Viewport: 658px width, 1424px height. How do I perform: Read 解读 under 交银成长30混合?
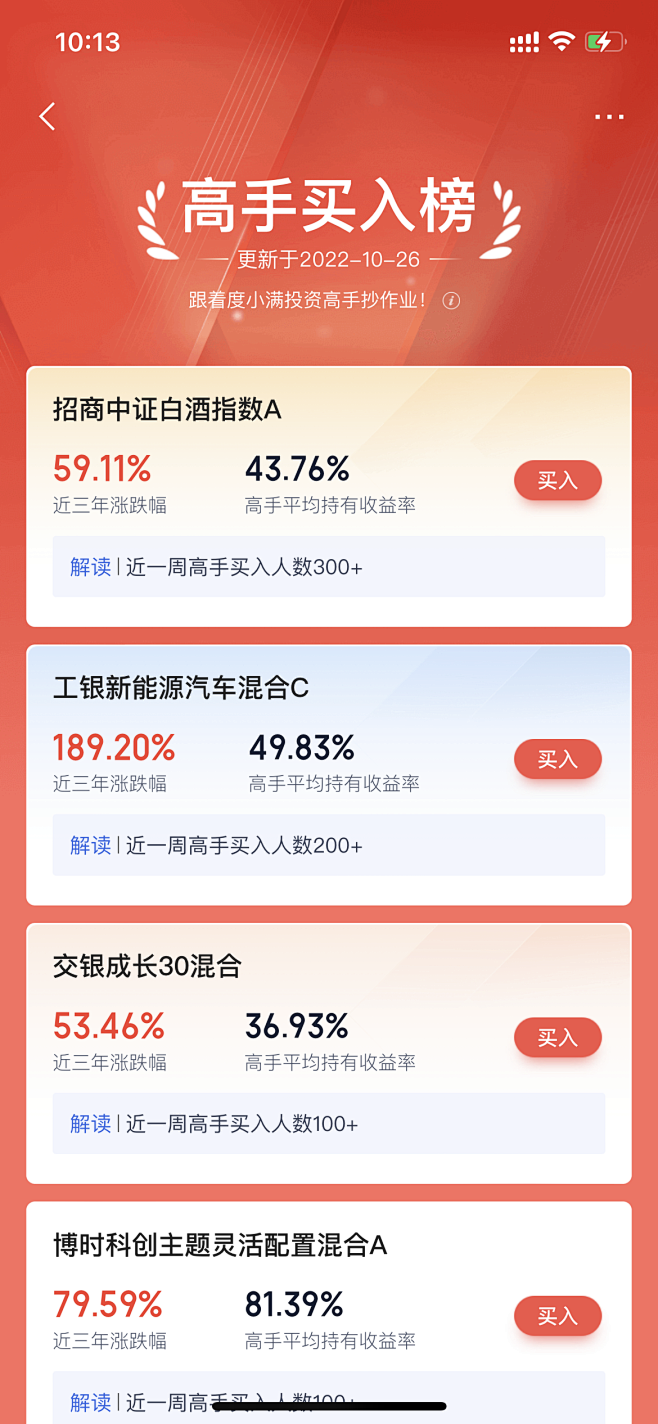90,1124
